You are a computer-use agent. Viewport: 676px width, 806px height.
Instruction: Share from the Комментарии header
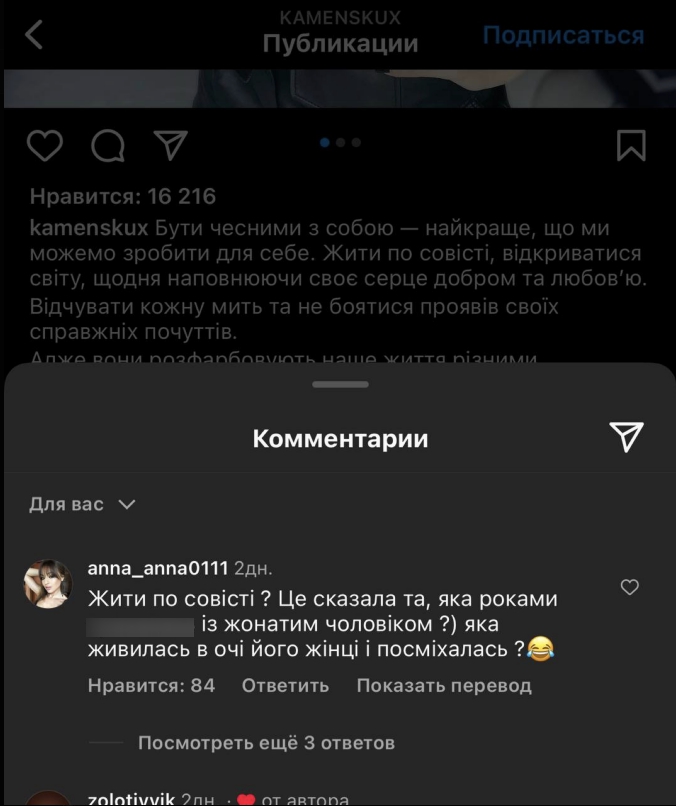pos(626,437)
